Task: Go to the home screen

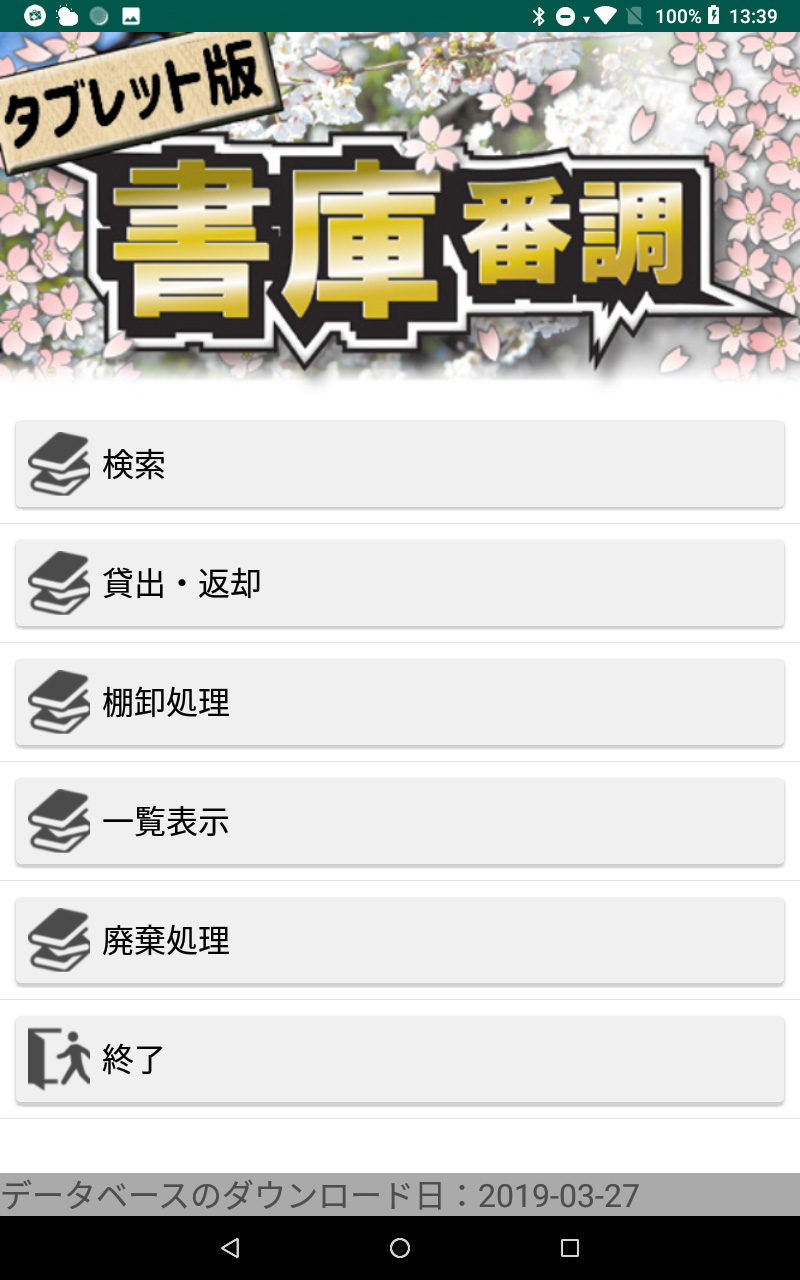Action: (x=400, y=1247)
